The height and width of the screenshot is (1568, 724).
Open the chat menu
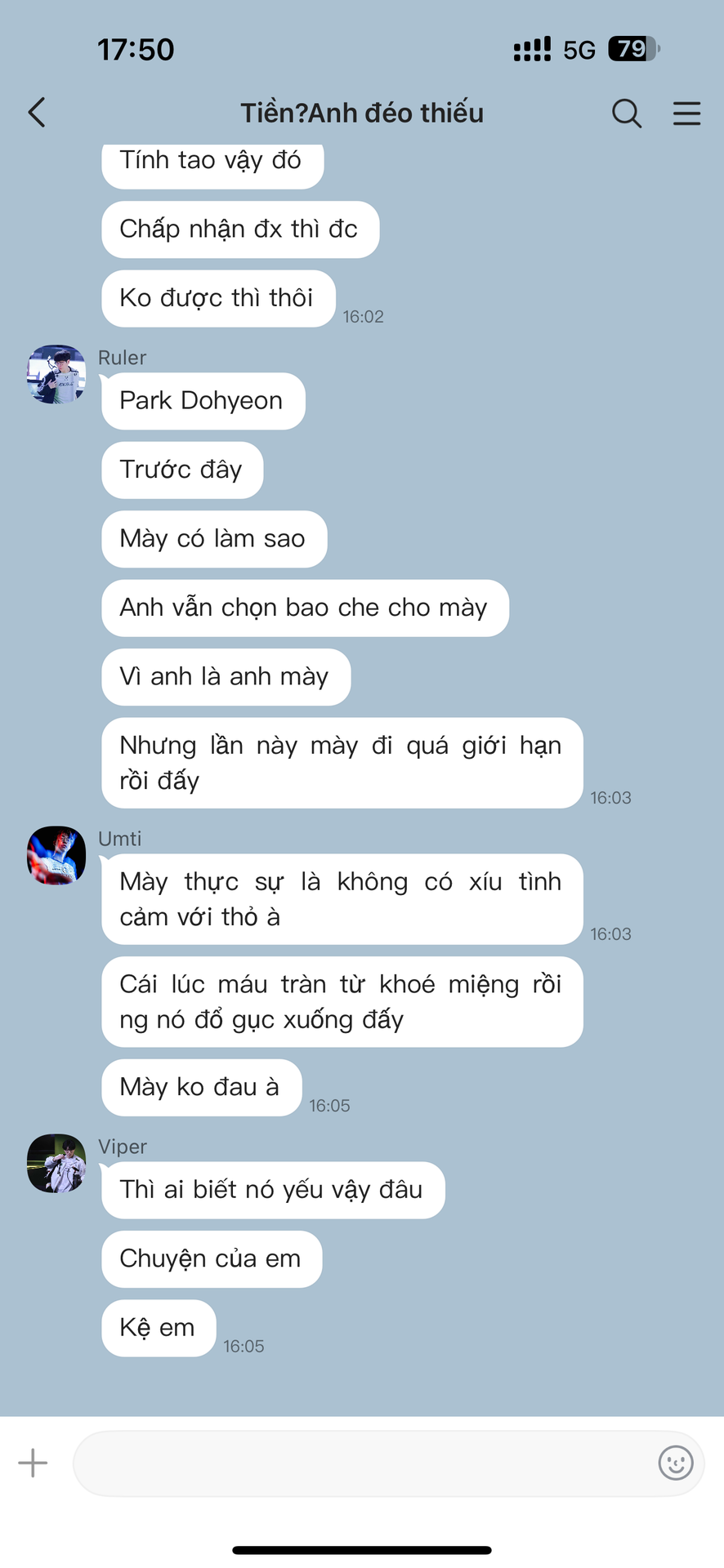click(686, 114)
